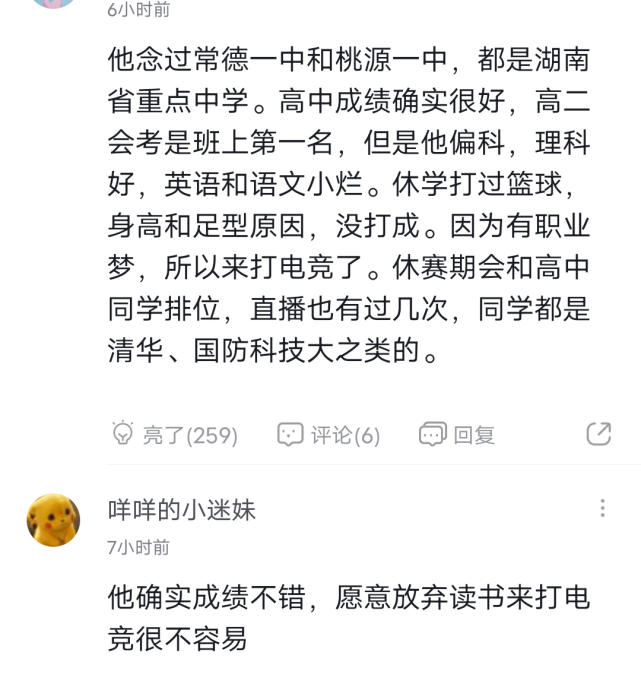Open the username 咩咩的小迷妹
This screenshot has height=684, width=641.
(182, 510)
